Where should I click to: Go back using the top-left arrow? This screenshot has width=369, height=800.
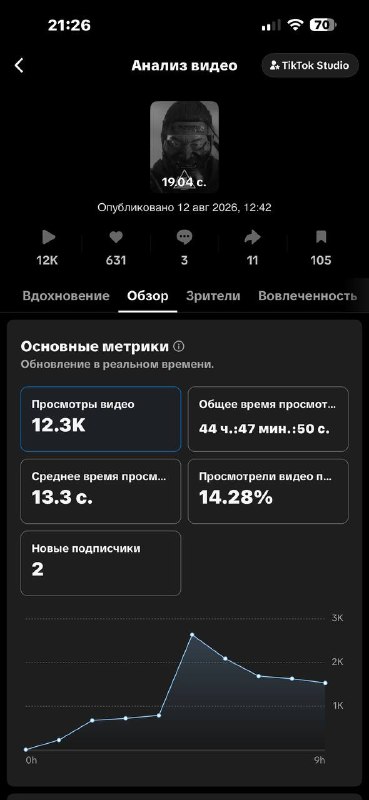[19, 65]
